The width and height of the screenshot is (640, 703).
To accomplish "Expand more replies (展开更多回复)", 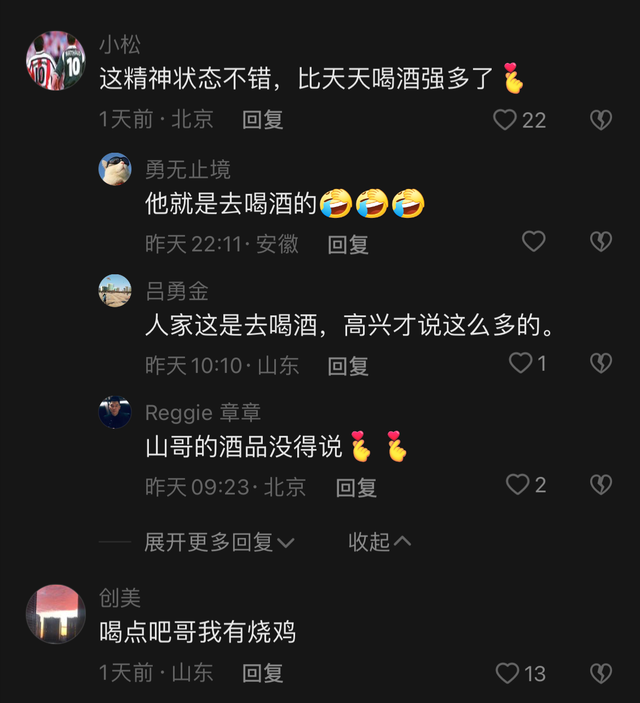I will [219, 542].
